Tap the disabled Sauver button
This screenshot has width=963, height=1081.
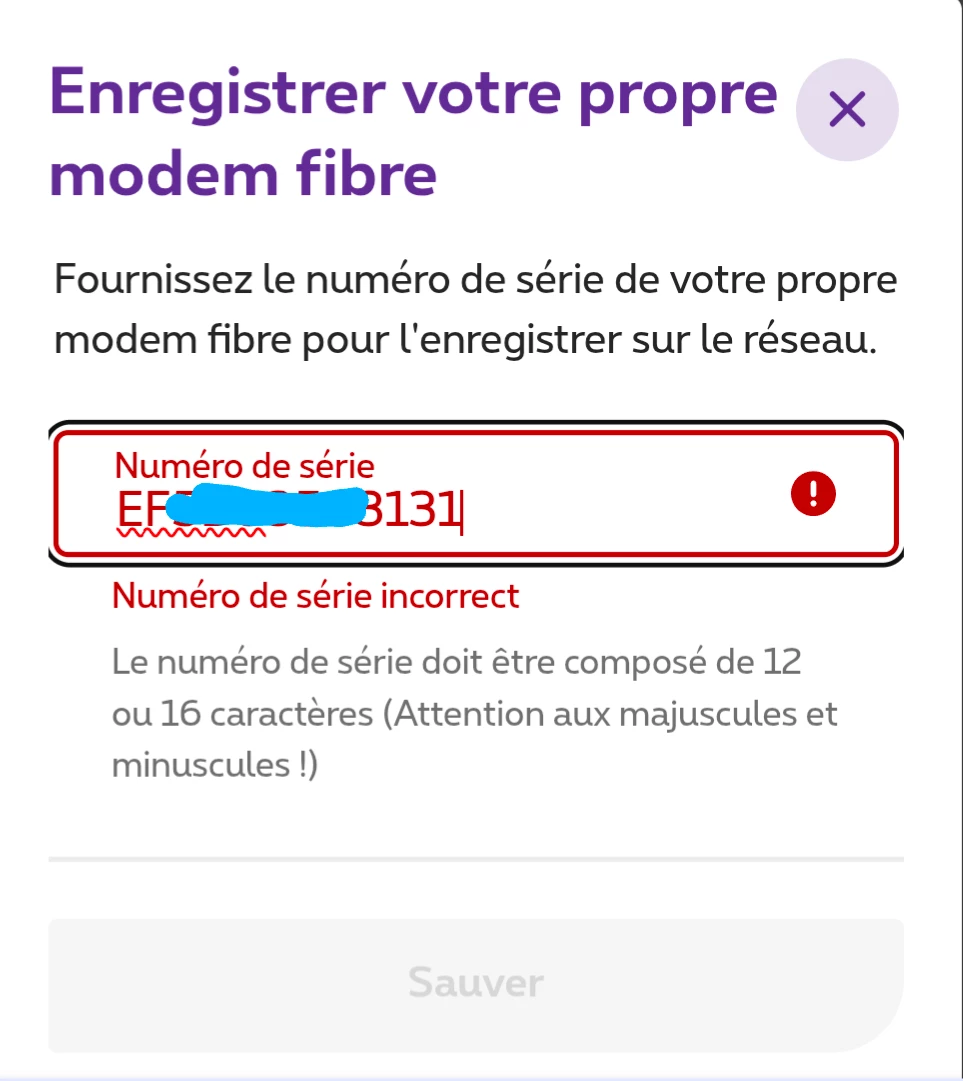click(476, 984)
